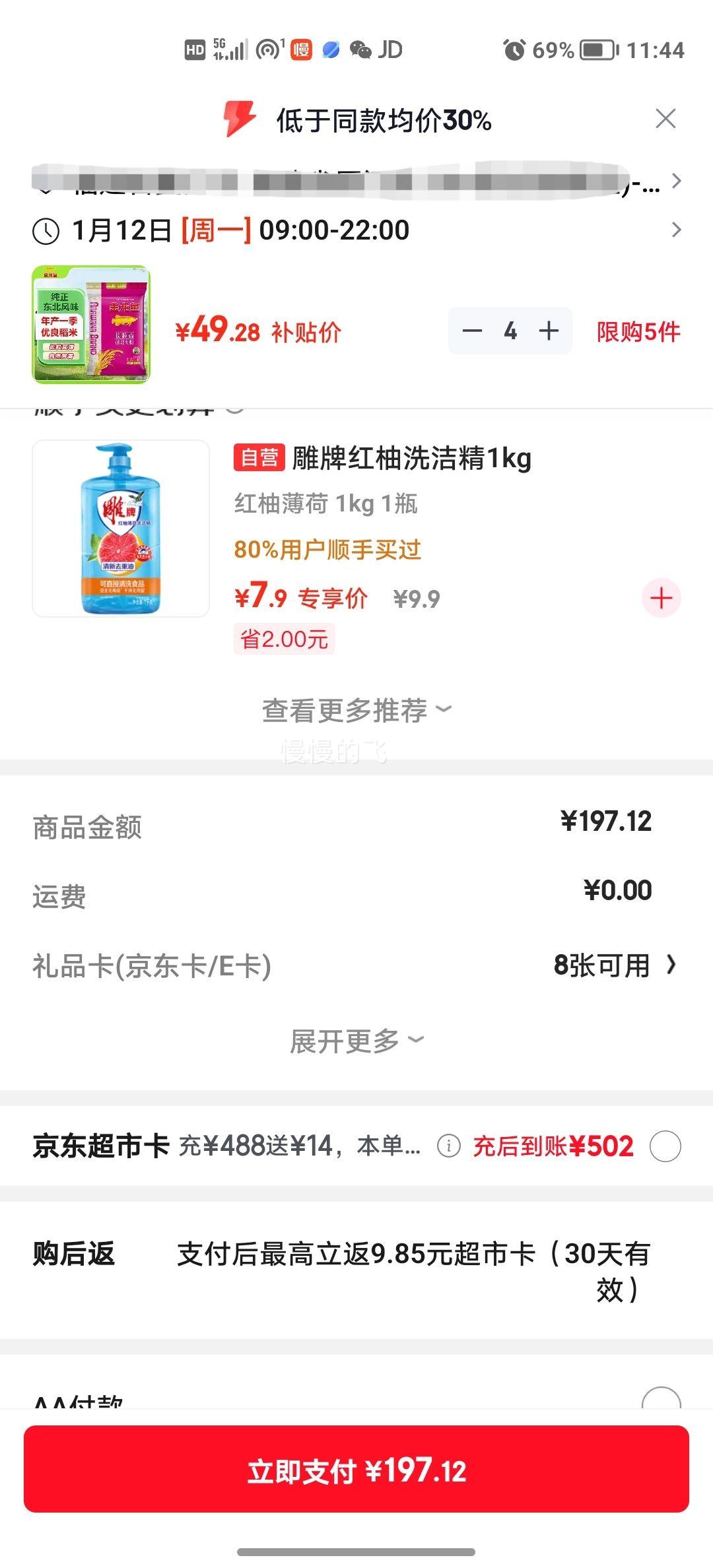Tap the JD icon in the status bar
The width and height of the screenshot is (713, 1568).
[389, 49]
